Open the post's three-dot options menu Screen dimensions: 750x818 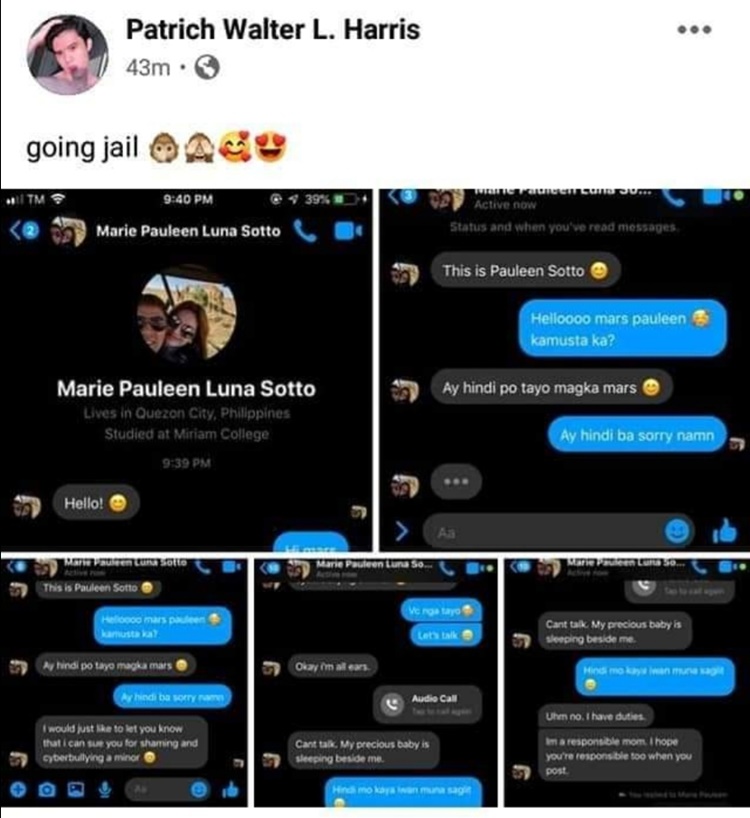[693, 30]
